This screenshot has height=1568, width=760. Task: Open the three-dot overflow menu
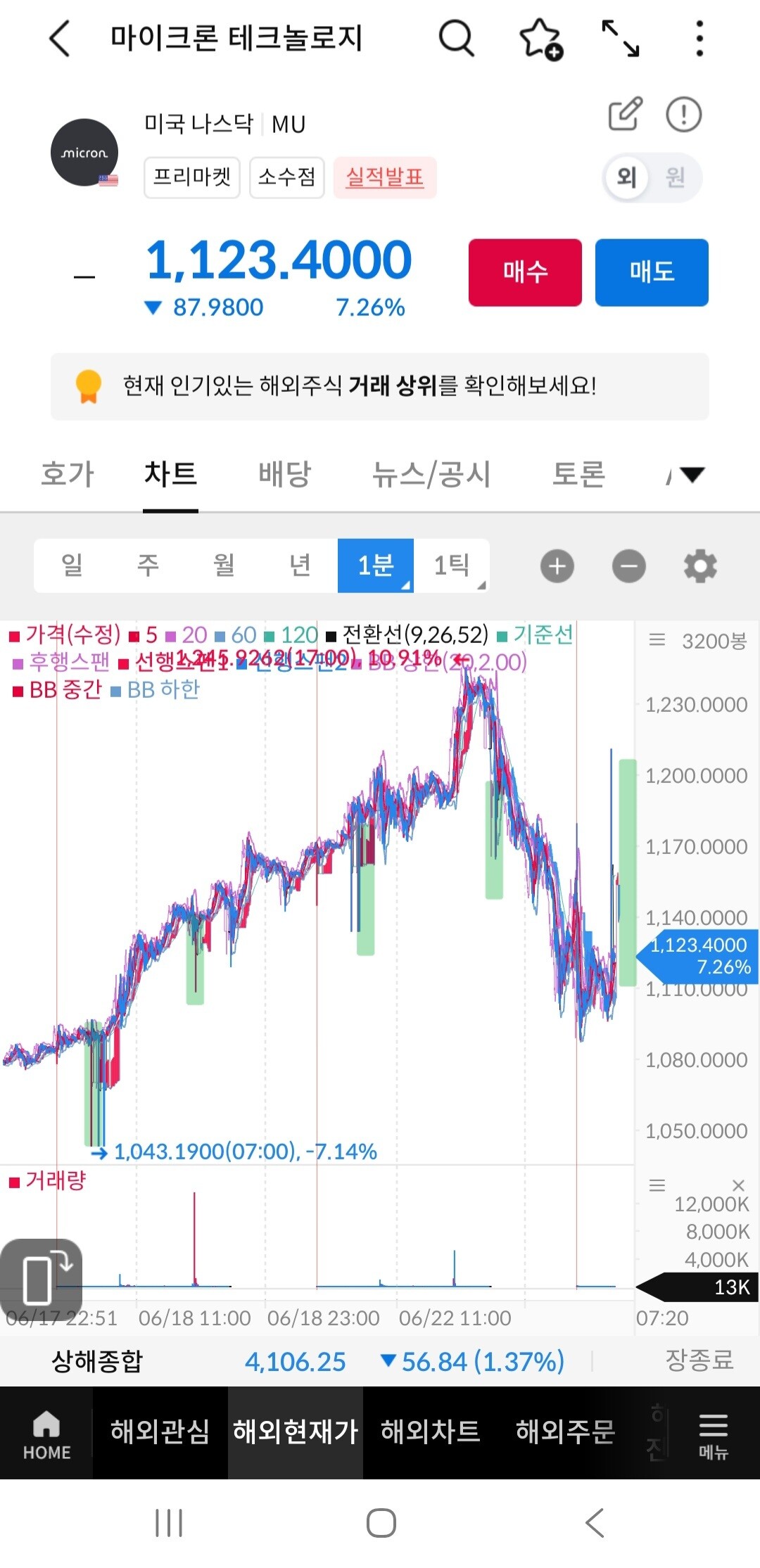point(699,38)
